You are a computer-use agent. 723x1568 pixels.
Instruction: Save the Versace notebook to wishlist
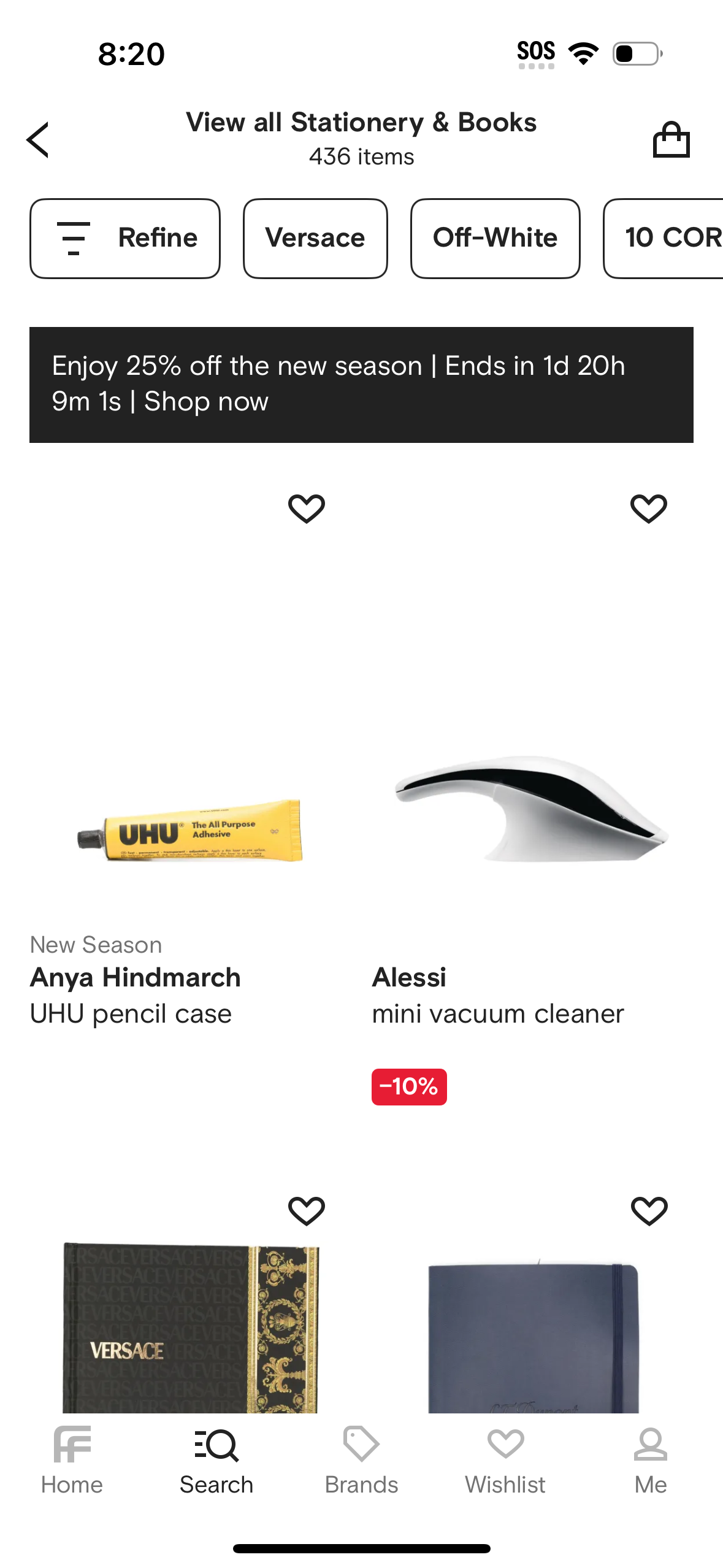(x=307, y=1210)
